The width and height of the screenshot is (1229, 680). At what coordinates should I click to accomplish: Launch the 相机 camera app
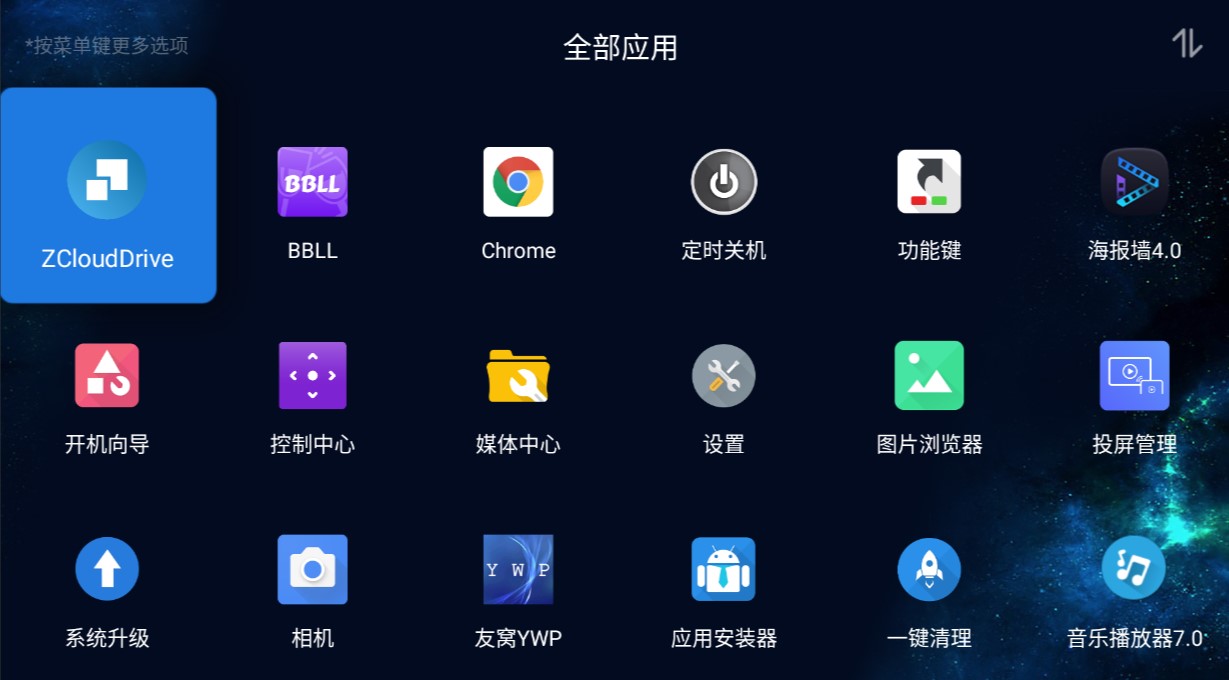[x=312, y=569]
